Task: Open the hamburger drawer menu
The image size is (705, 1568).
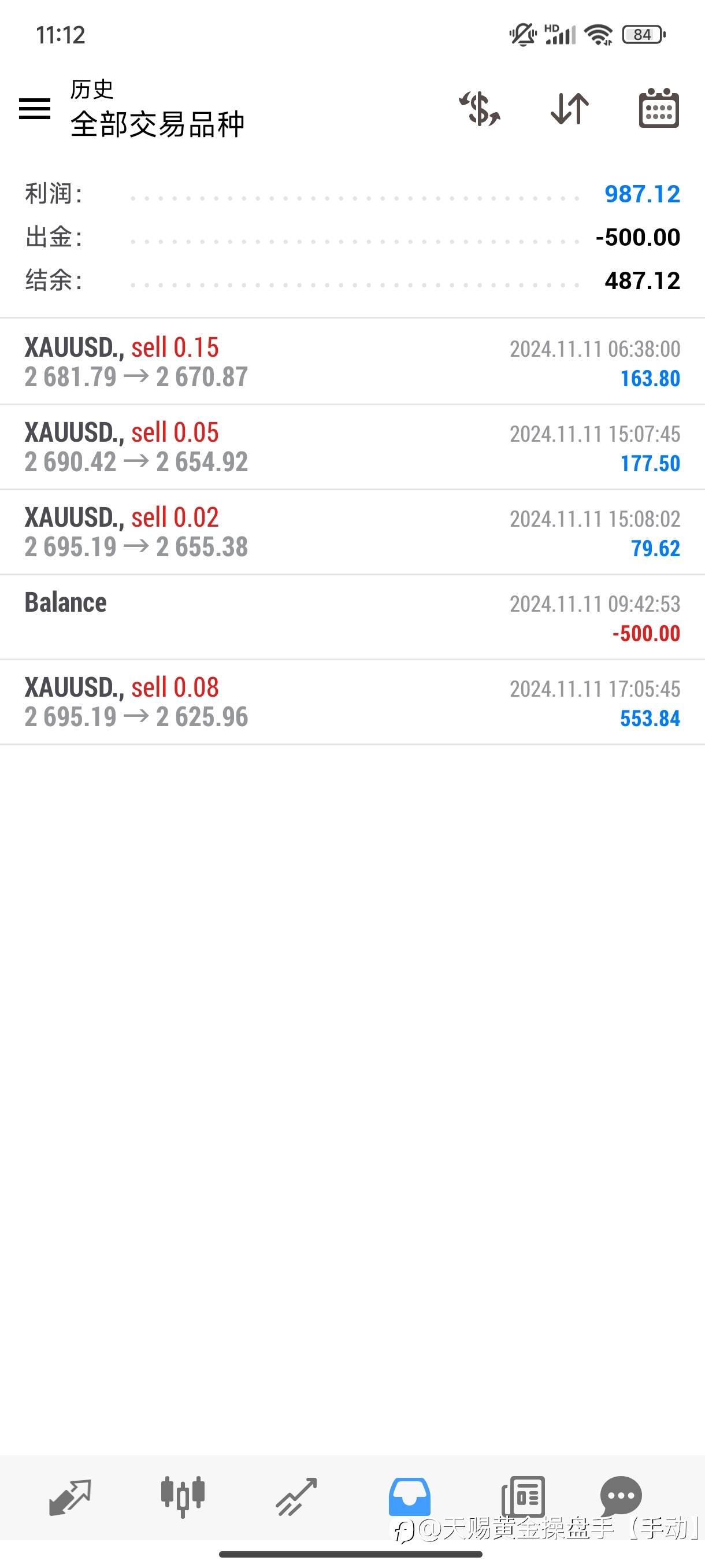Action: pyautogui.click(x=35, y=109)
